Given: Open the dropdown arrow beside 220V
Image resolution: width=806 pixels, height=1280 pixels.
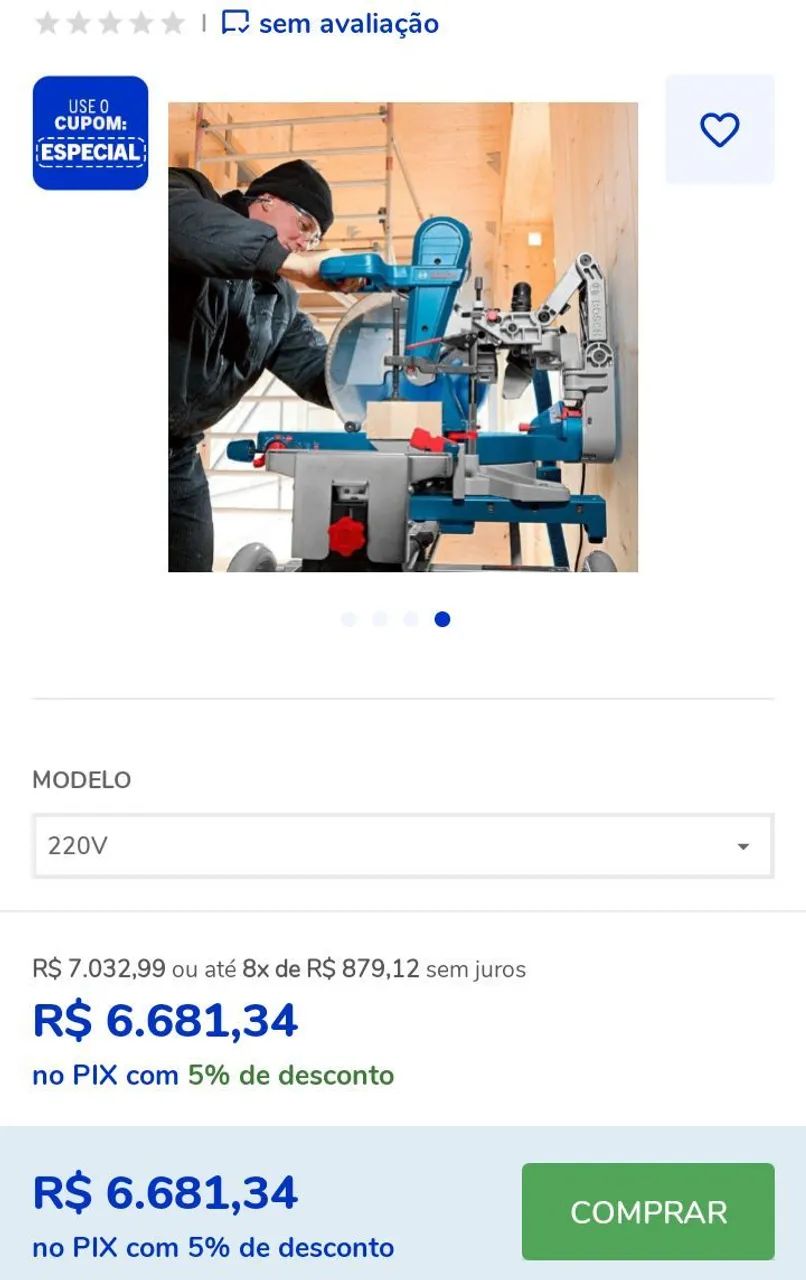Looking at the screenshot, I should coord(743,845).
